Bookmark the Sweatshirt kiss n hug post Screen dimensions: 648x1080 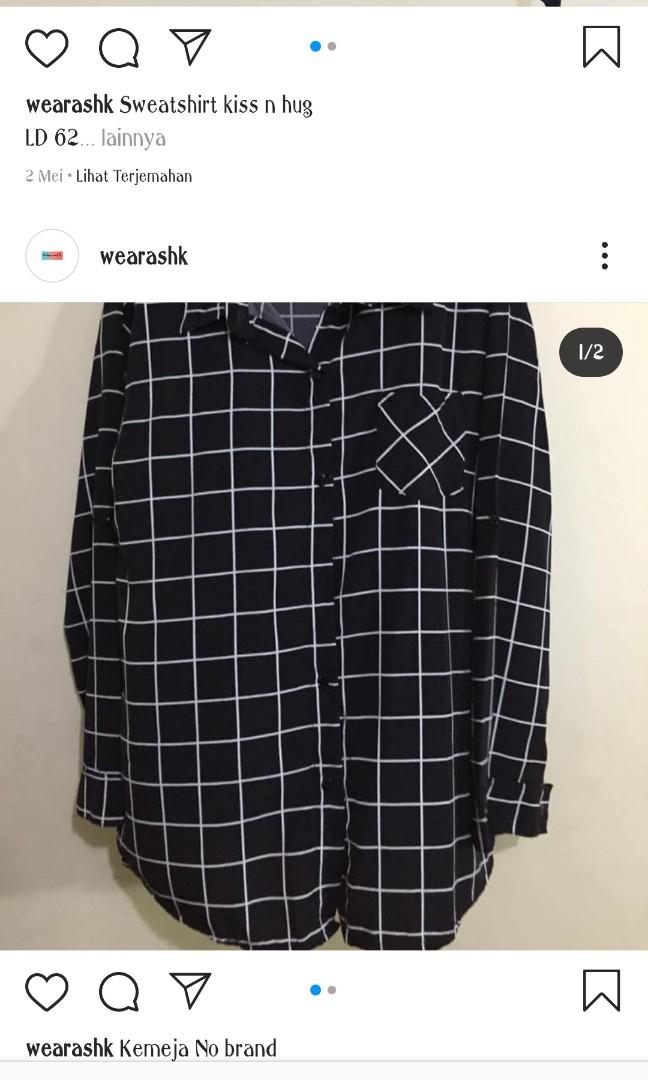[601, 47]
